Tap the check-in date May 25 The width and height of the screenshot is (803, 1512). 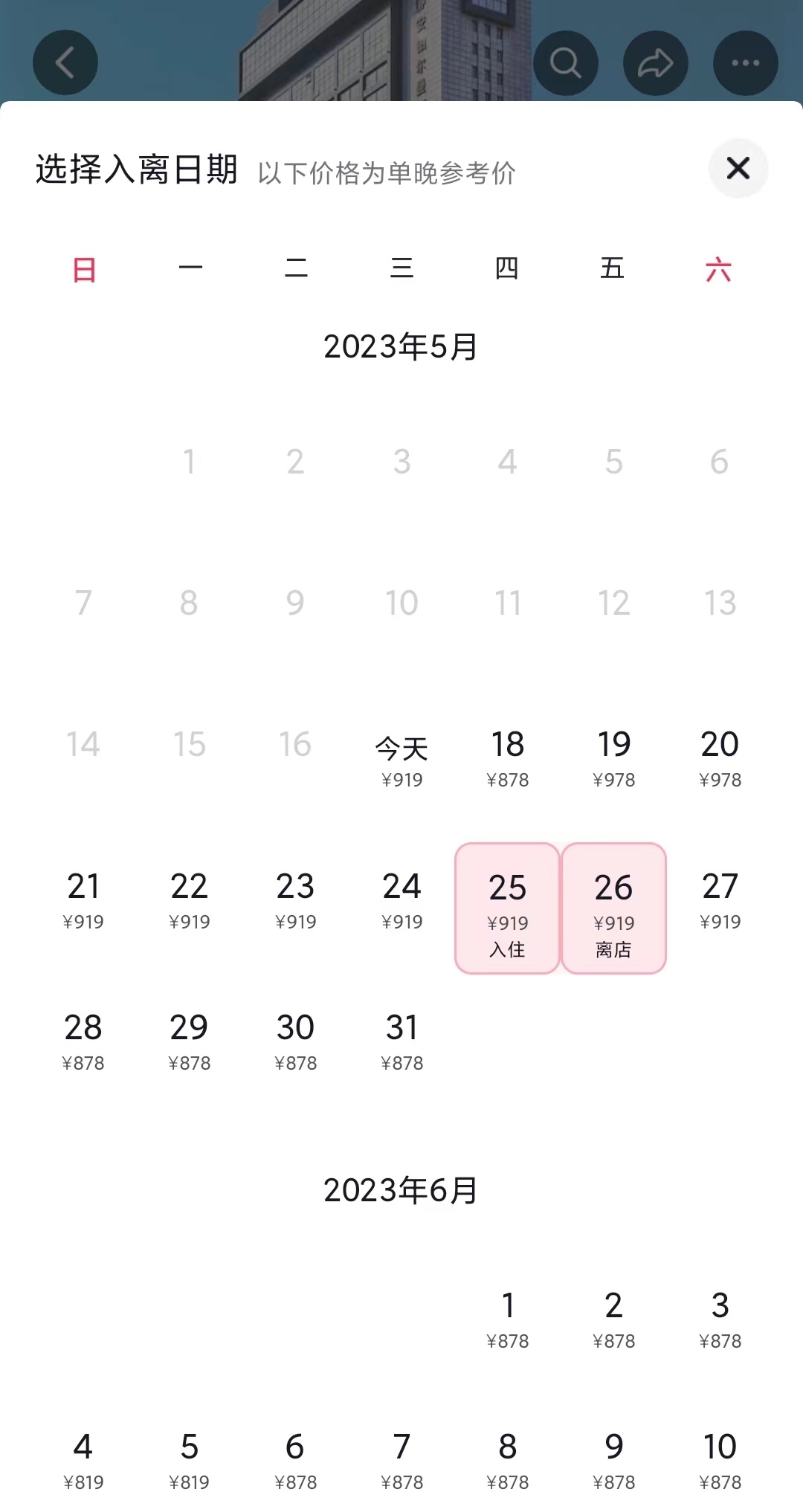[x=508, y=908]
